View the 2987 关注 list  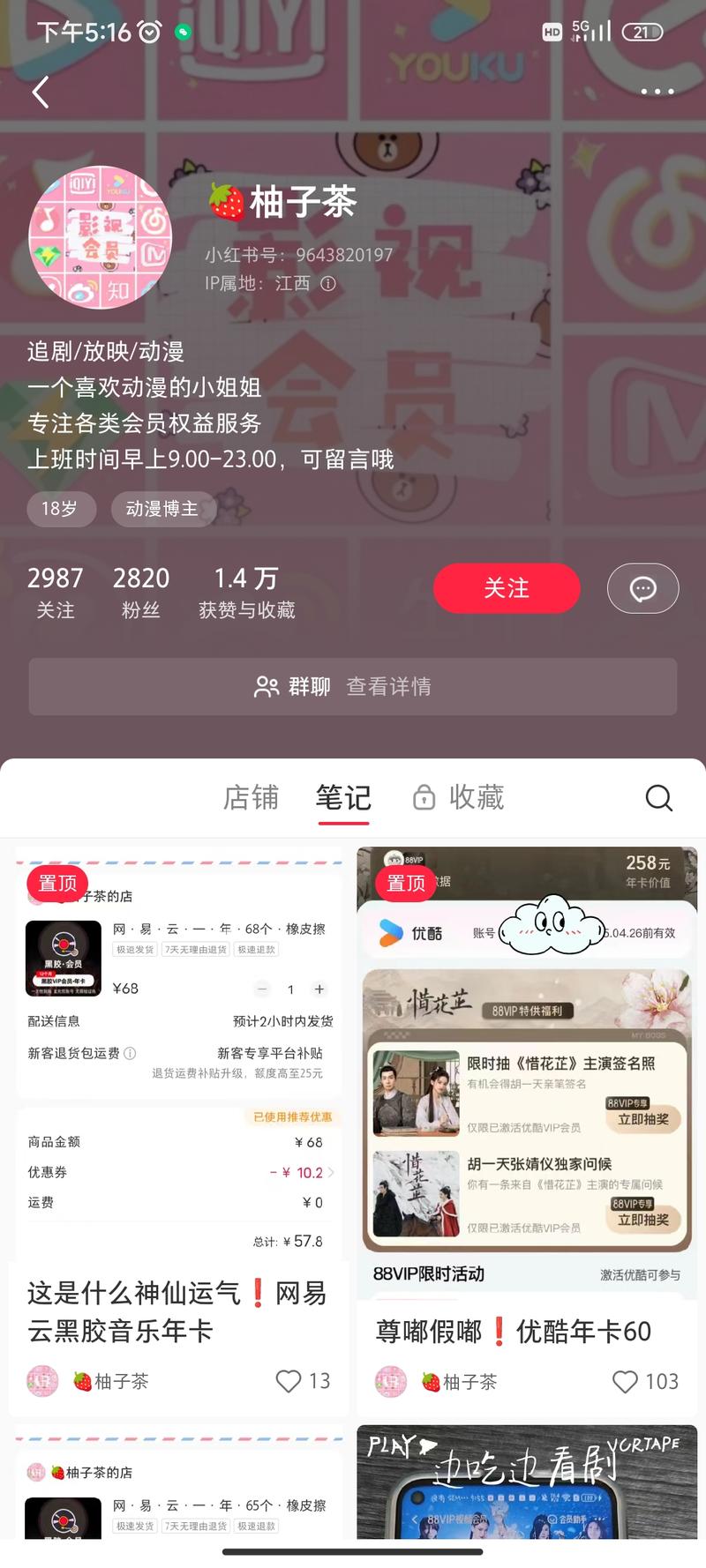(55, 591)
